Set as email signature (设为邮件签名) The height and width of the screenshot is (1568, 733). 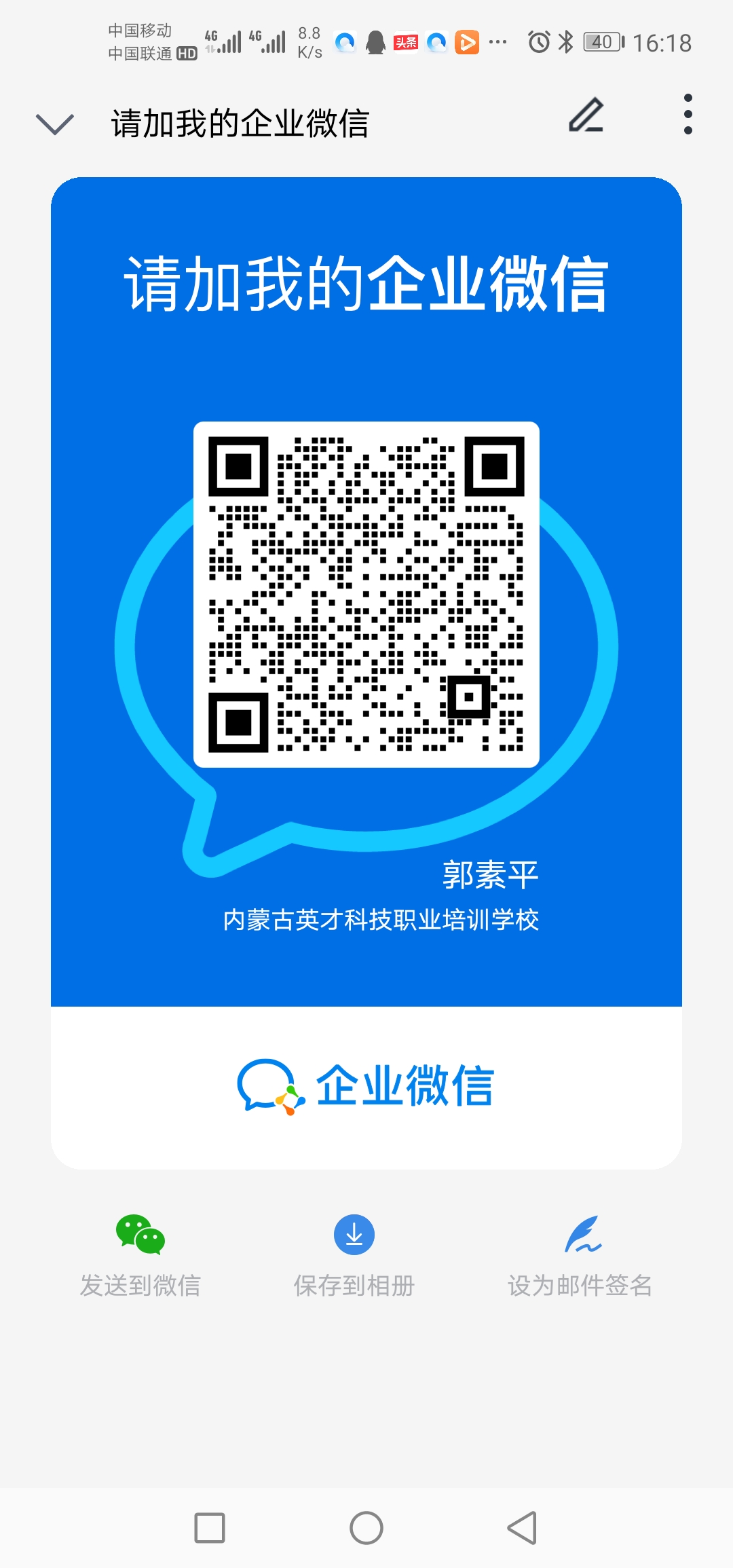point(580,1256)
